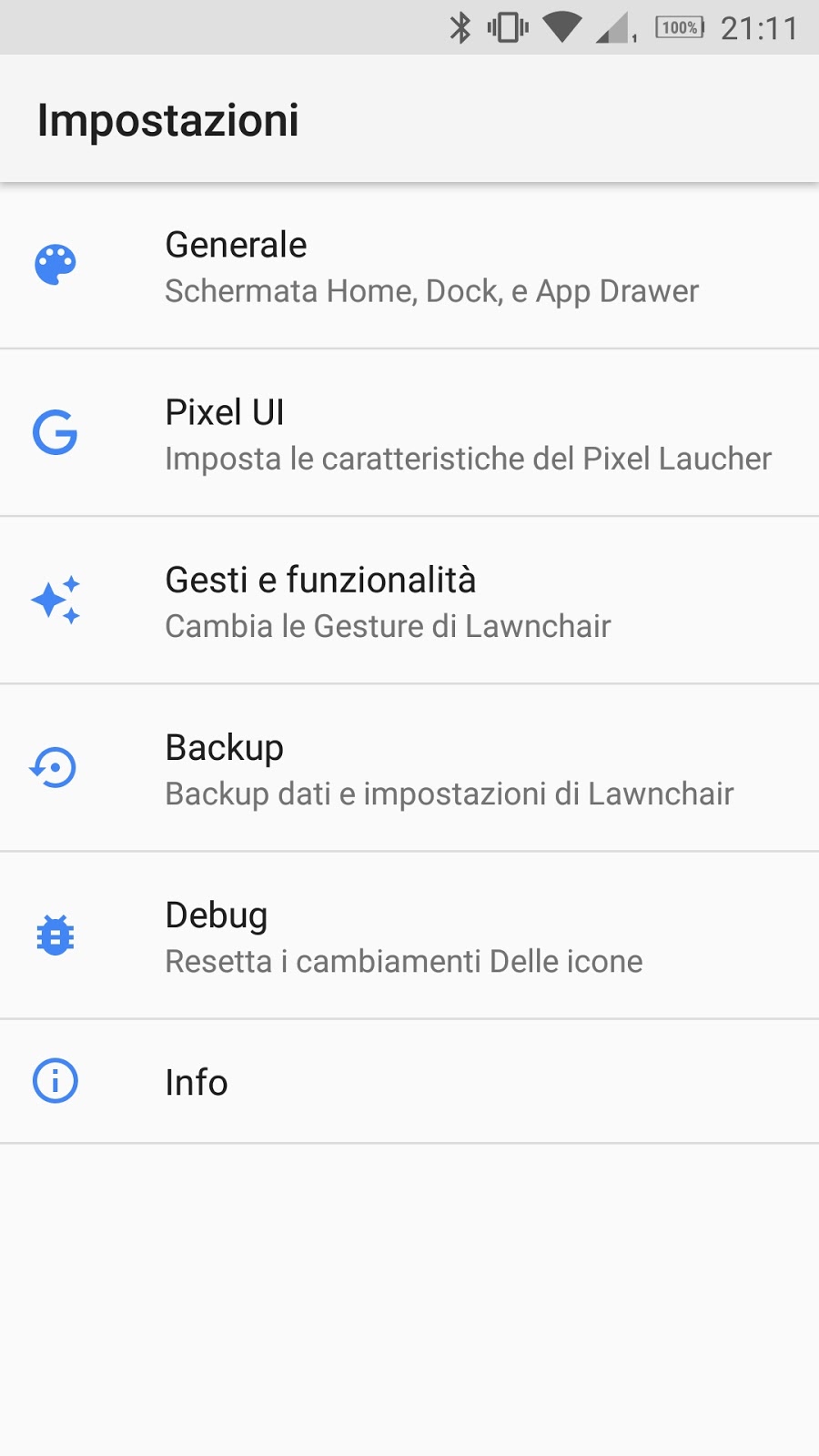Open Pixel UI settings
The width and height of the screenshot is (819, 1456).
pos(409,434)
